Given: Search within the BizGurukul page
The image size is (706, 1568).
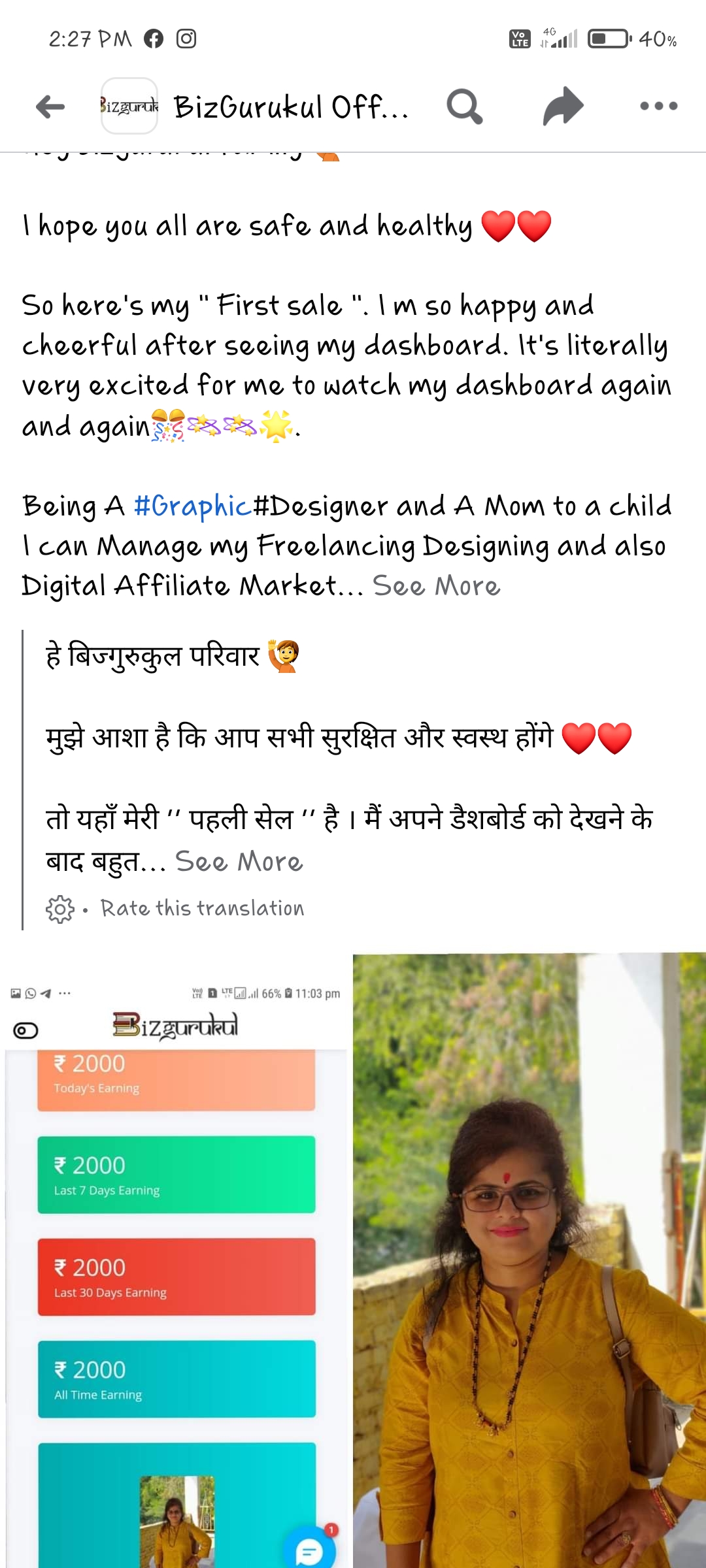Looking at the screenshot, I should tap(464, 106).
